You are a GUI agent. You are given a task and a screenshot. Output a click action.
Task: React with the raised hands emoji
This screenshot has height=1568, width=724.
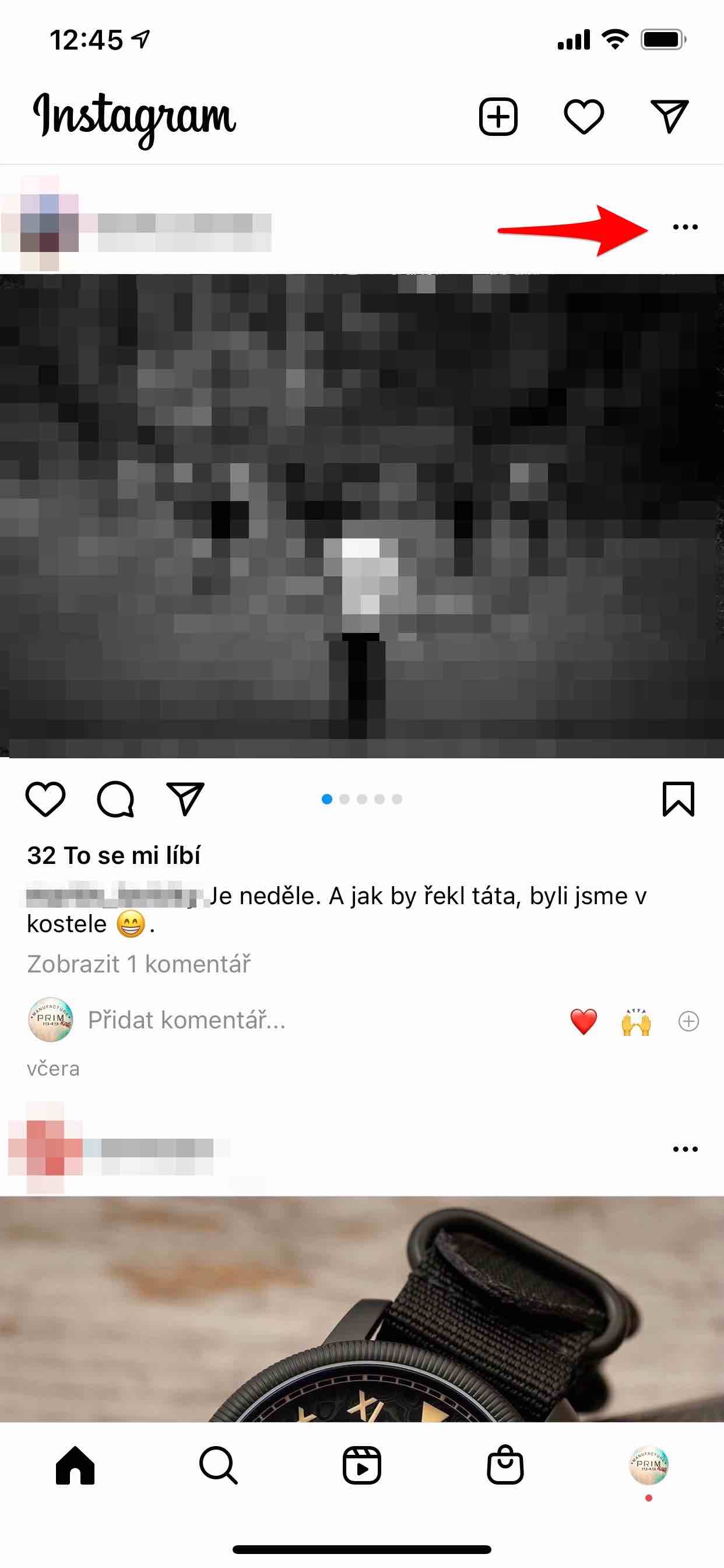click(636, 1021)
